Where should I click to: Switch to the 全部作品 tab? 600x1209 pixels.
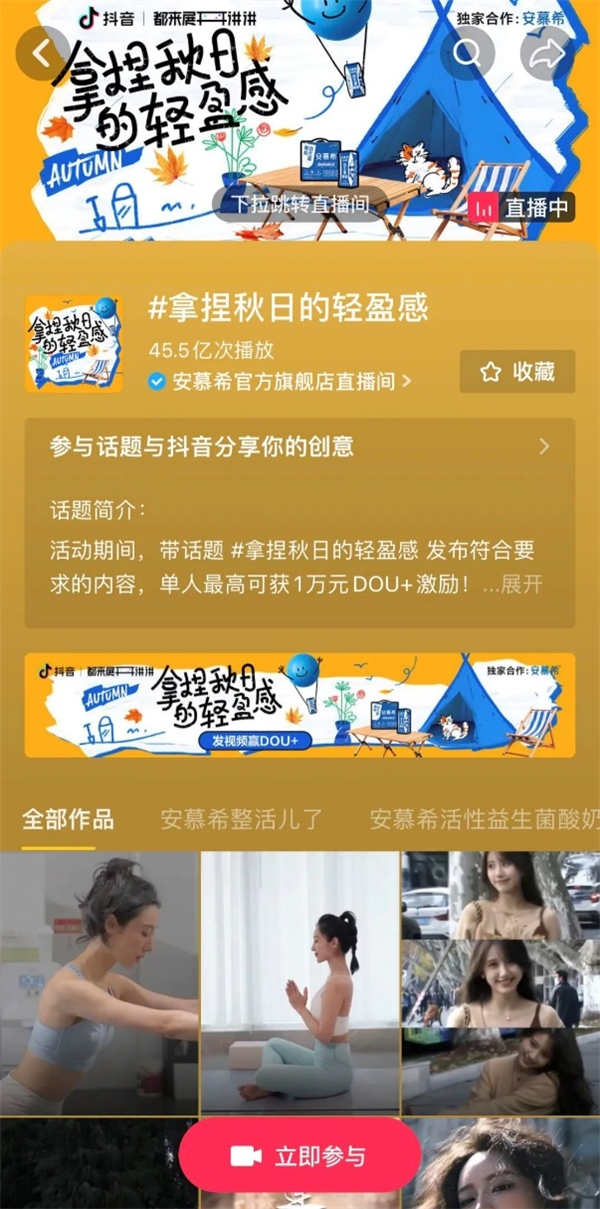click(68, 820)
